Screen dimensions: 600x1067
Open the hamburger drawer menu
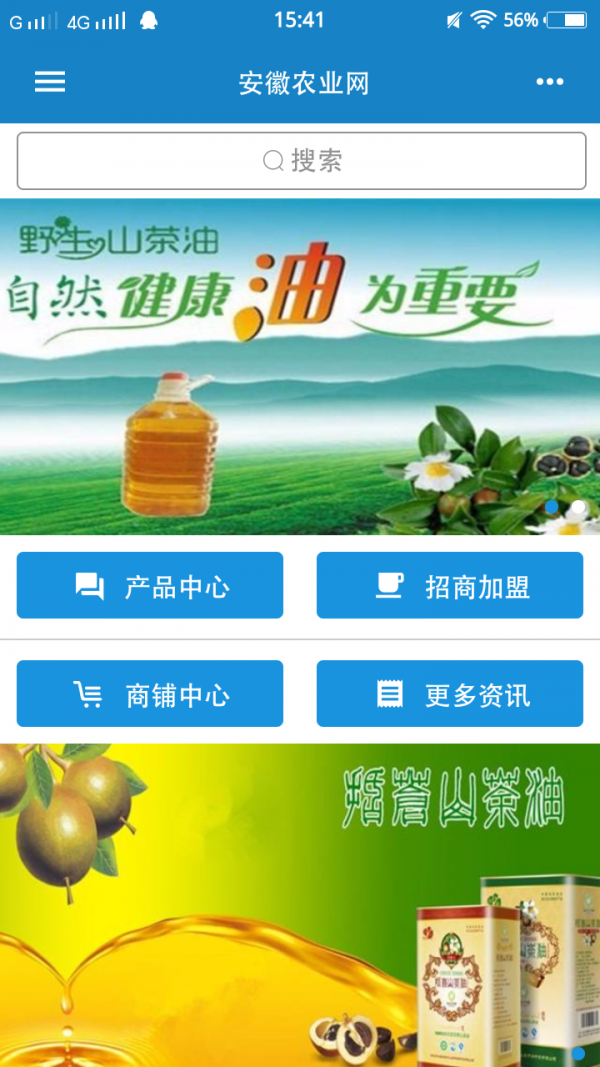pyautogui.click(x=50, y=82)
